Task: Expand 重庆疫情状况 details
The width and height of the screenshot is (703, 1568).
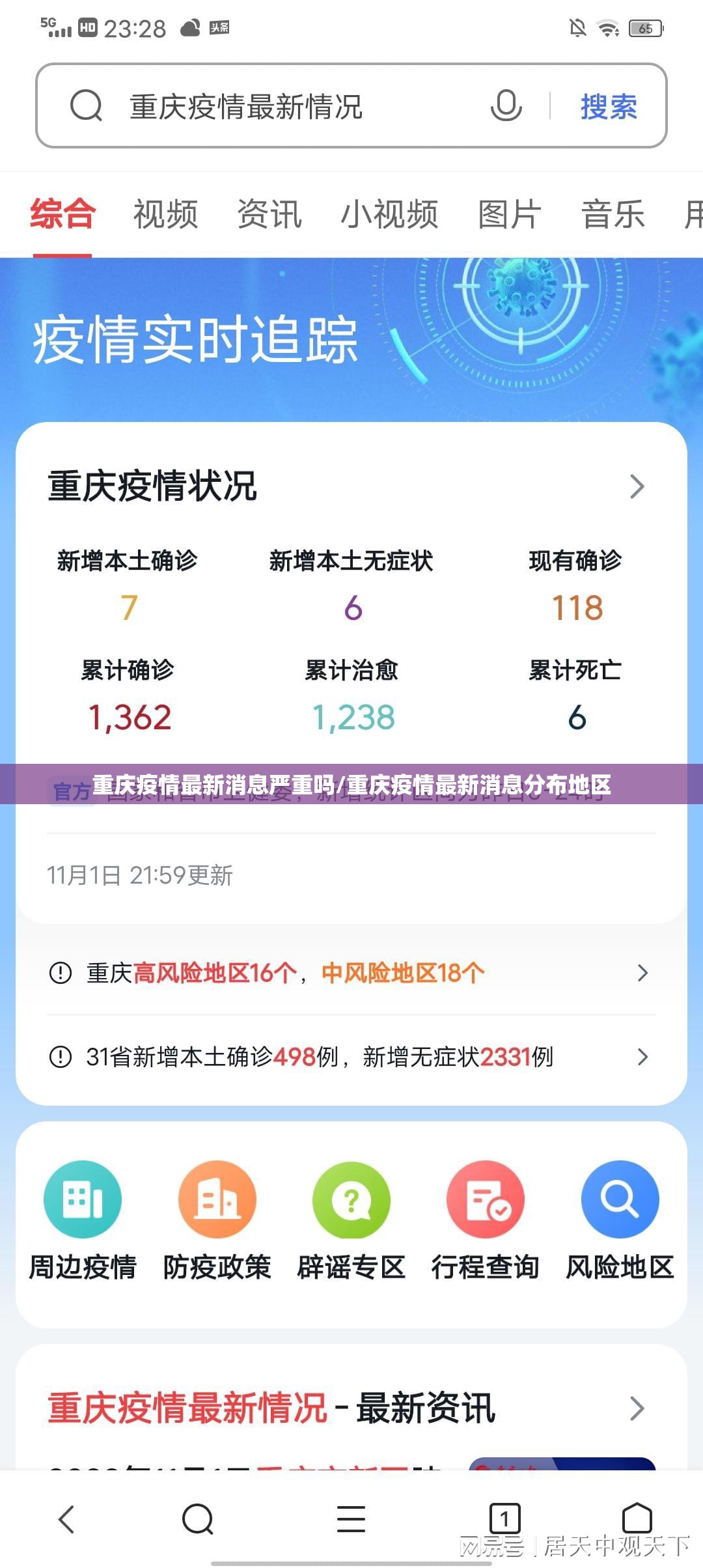Action: point(637,486)
